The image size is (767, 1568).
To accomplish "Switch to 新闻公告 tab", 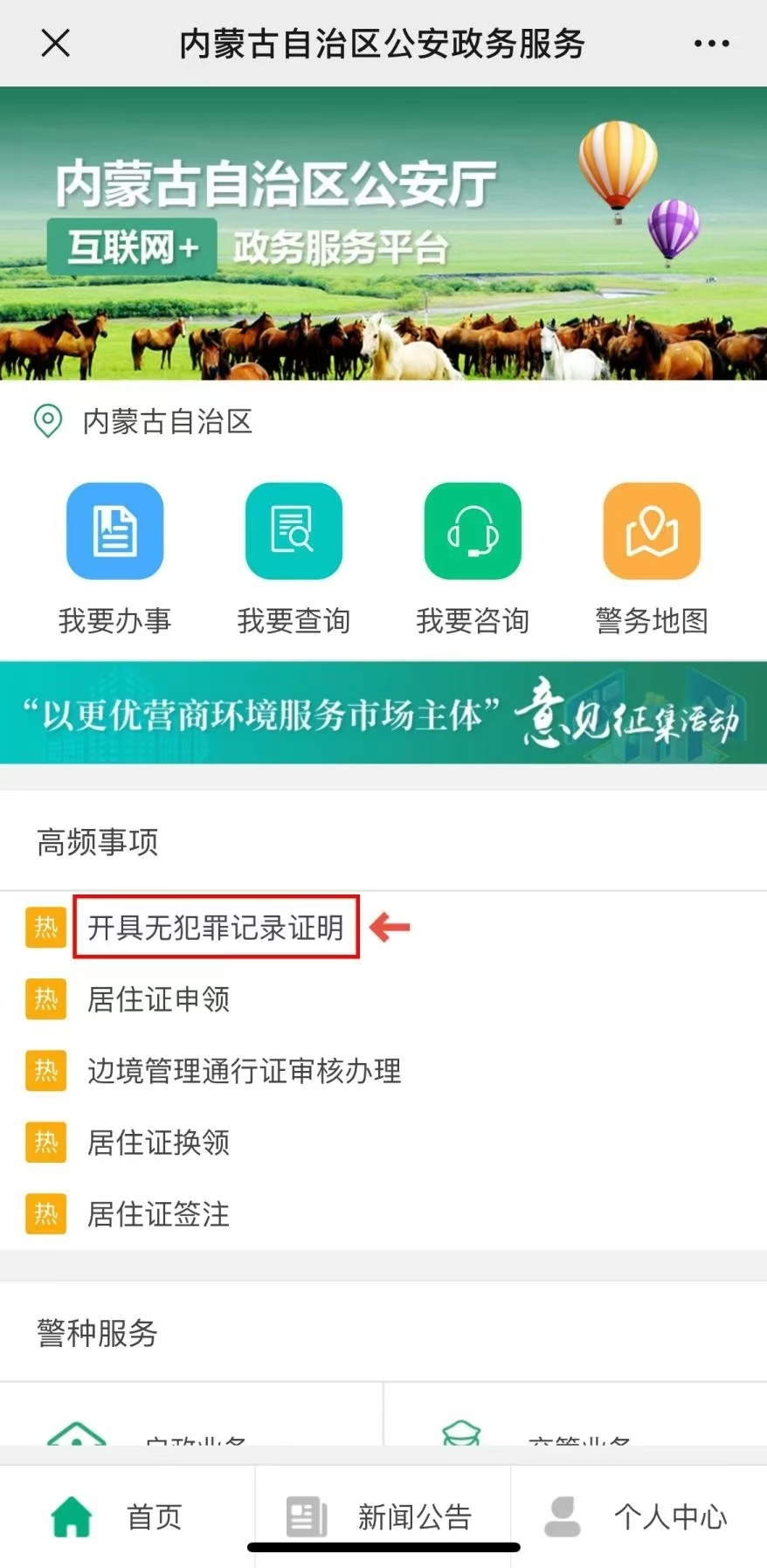I will coord(383,1516).
